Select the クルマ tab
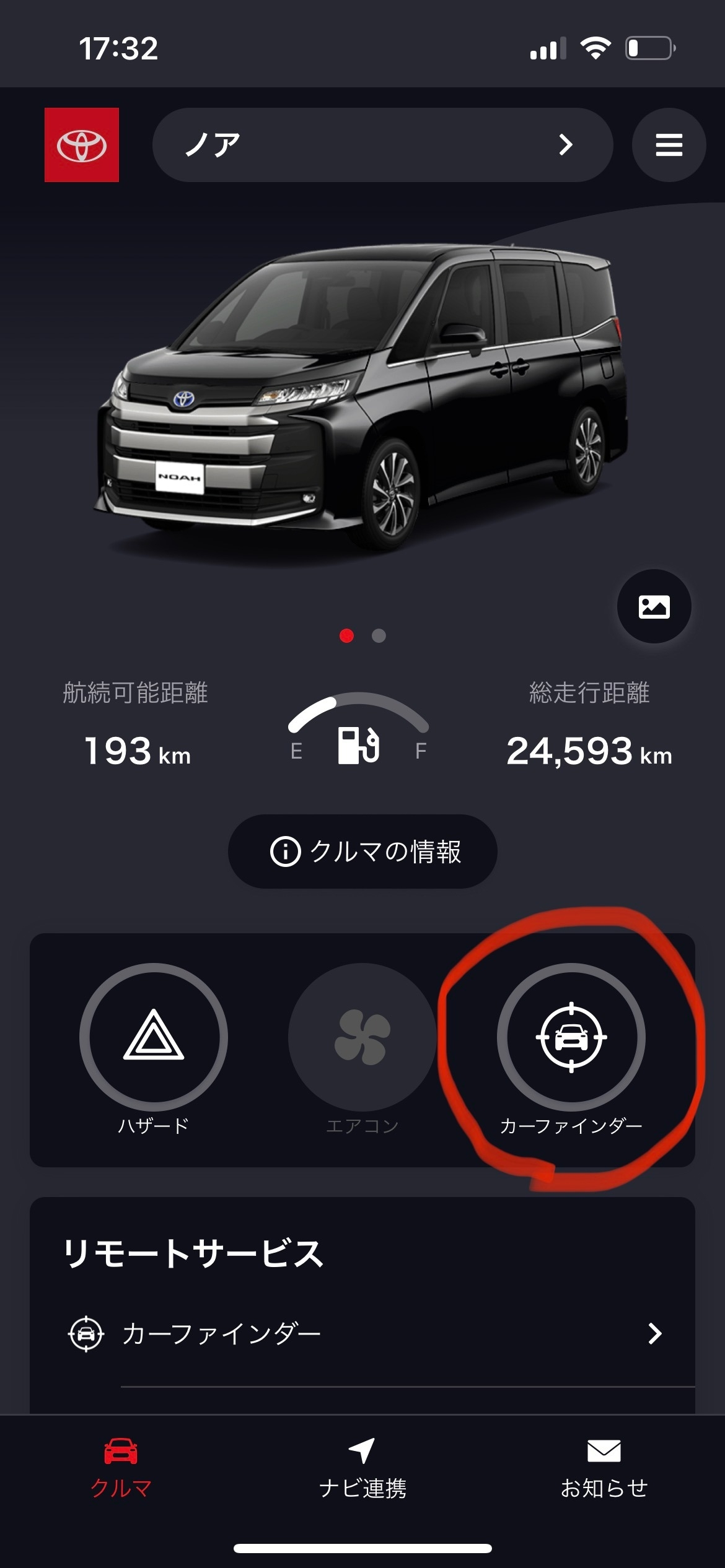The image size is (725, 1568). (x=121, y=1469)
